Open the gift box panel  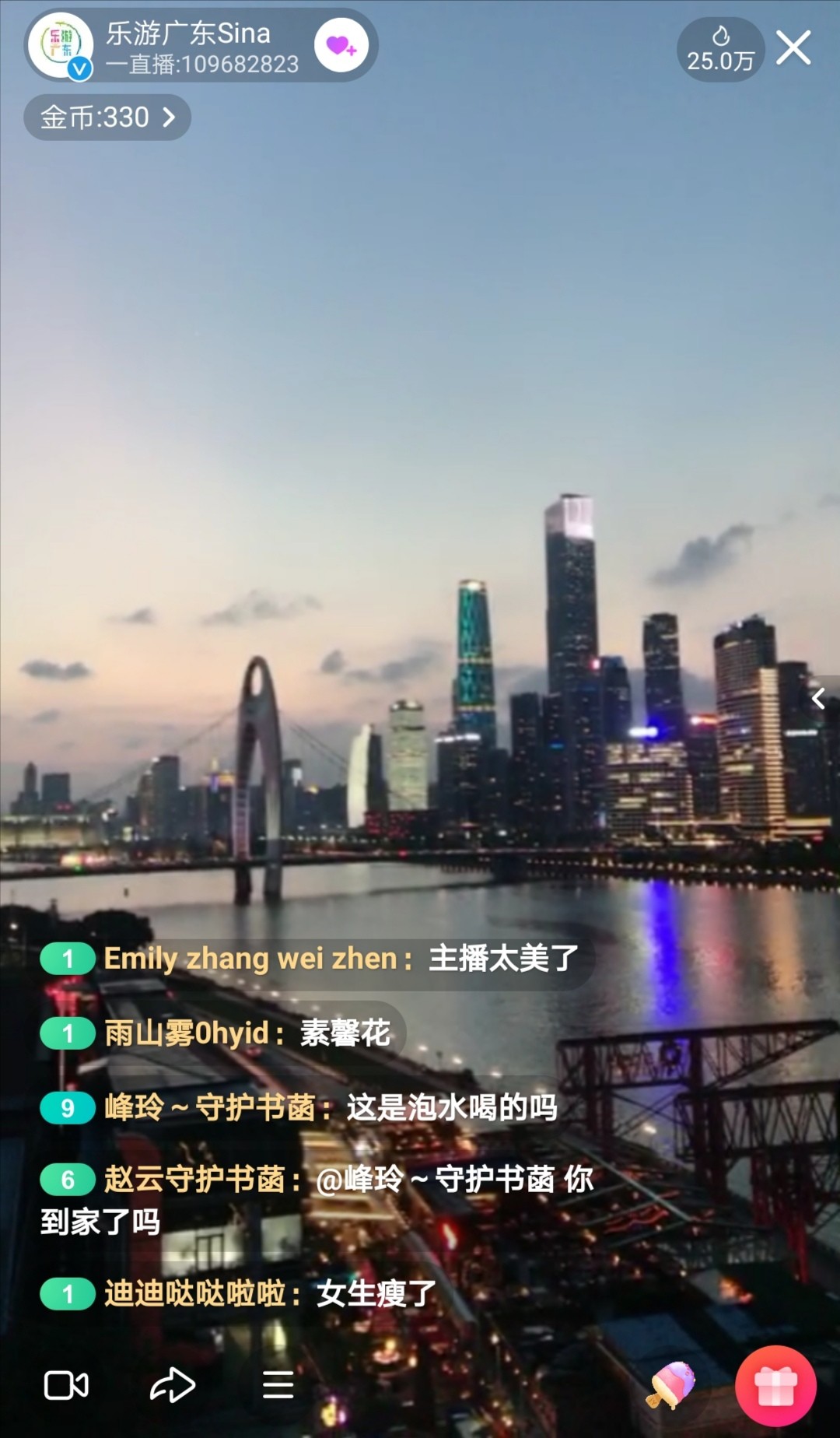pos(775,1385)
